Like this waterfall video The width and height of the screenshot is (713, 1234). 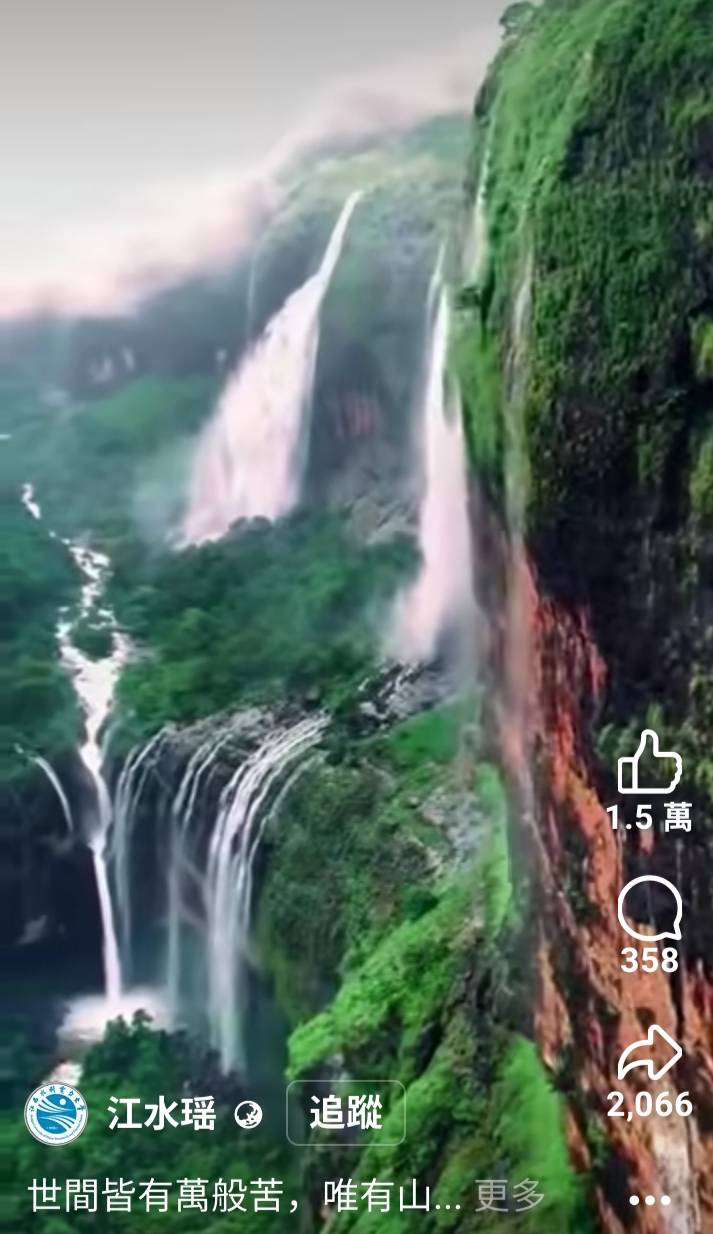point(649,763)
